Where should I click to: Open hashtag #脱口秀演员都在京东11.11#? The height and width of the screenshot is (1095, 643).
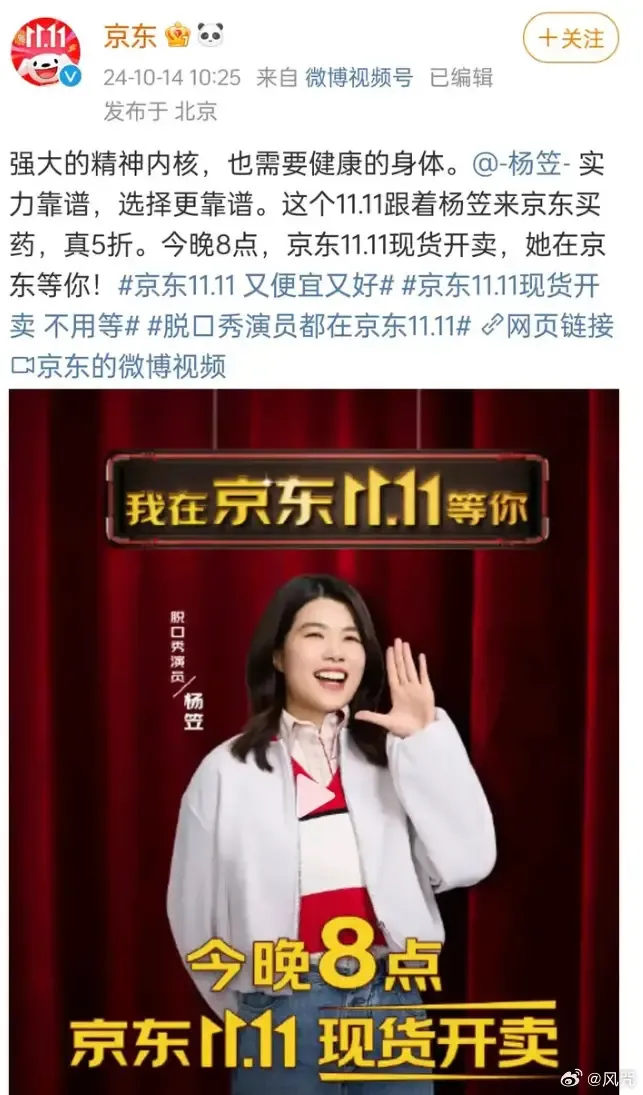click(x=312, y=326)
